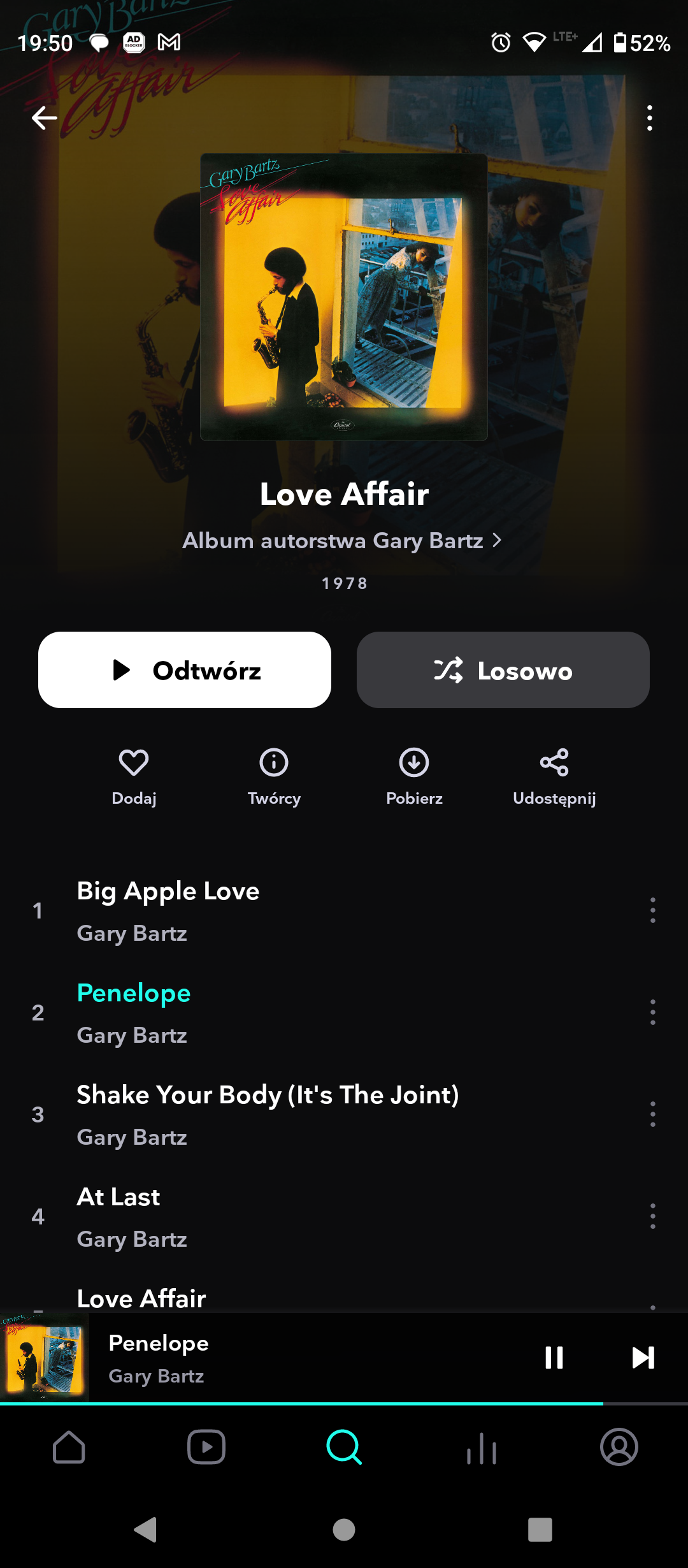Select the track At Last

pos(255,1216)
